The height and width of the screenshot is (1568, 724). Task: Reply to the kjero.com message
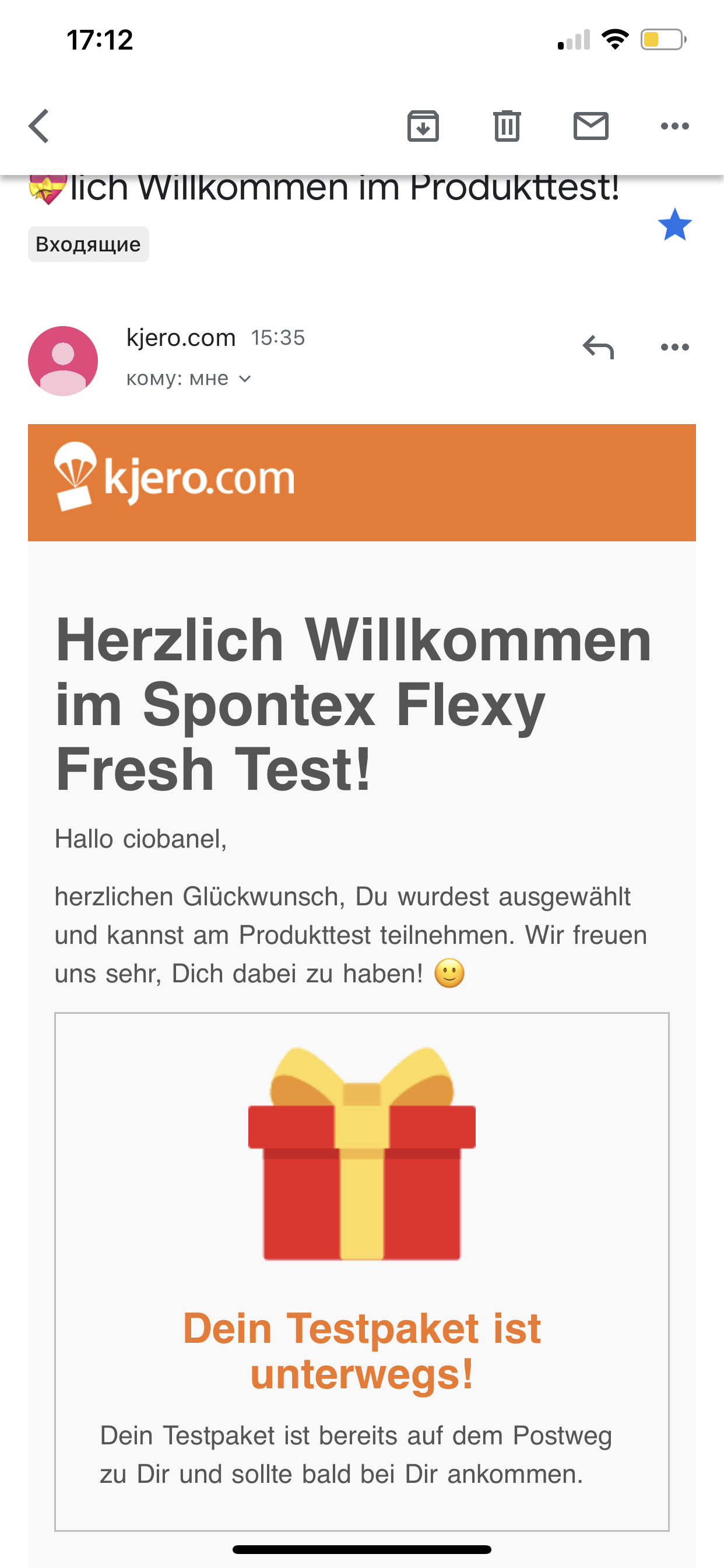click(598, 348)
